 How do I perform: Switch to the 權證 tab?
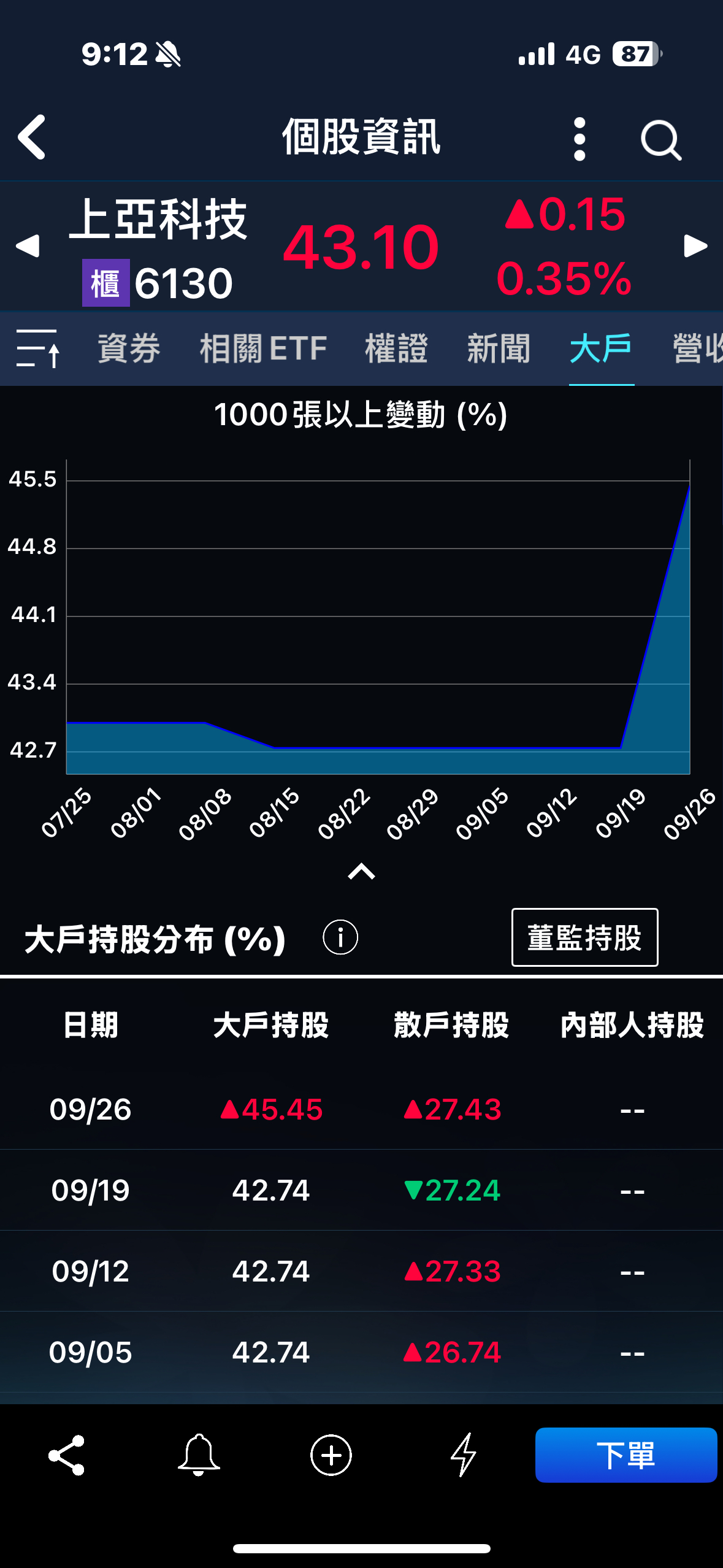(x=396, y=348)
